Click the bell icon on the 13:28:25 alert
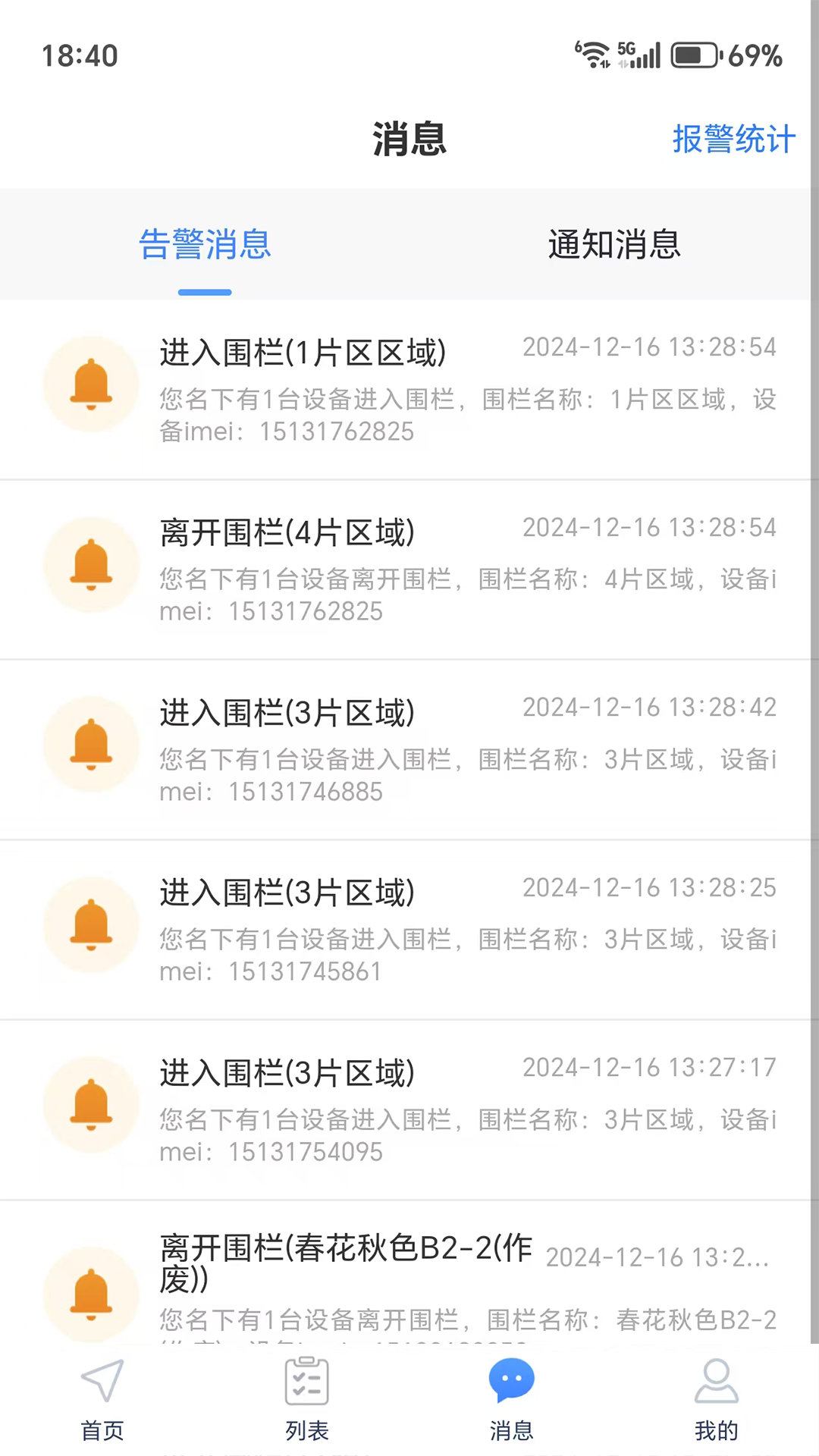 pos(90,925)
